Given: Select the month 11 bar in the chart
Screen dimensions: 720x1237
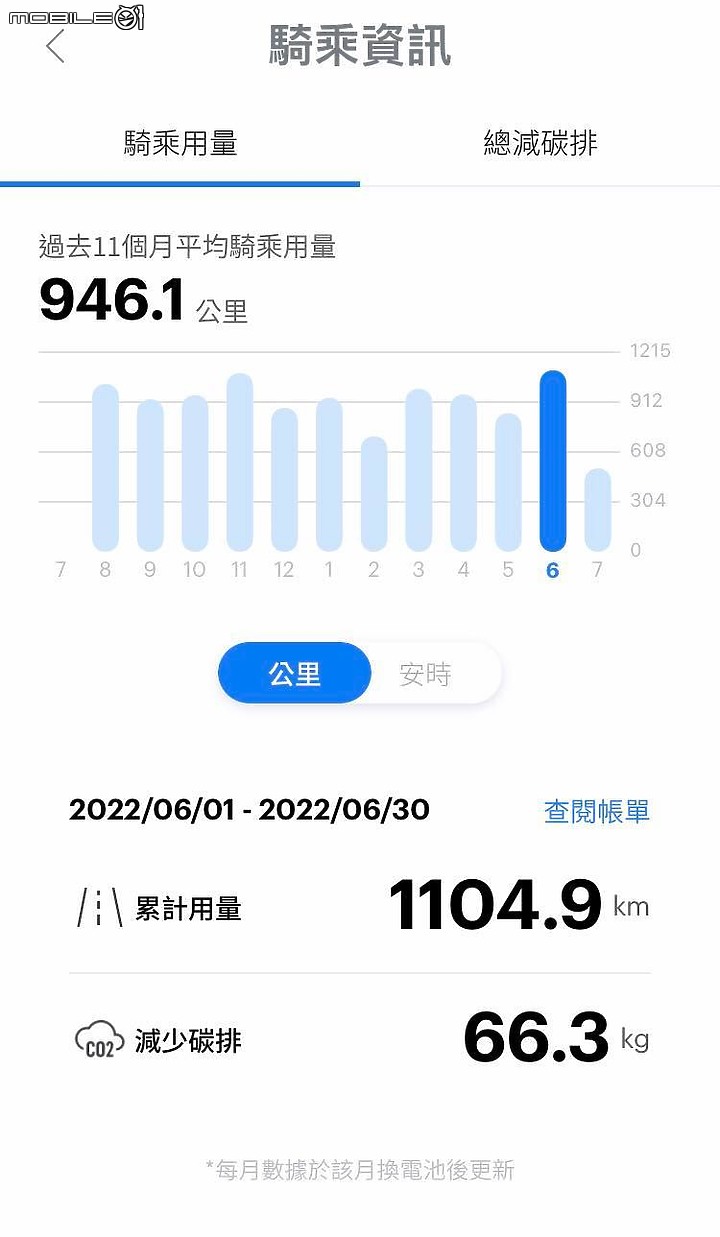Looking at the screenshot, I should coord(240,462).
